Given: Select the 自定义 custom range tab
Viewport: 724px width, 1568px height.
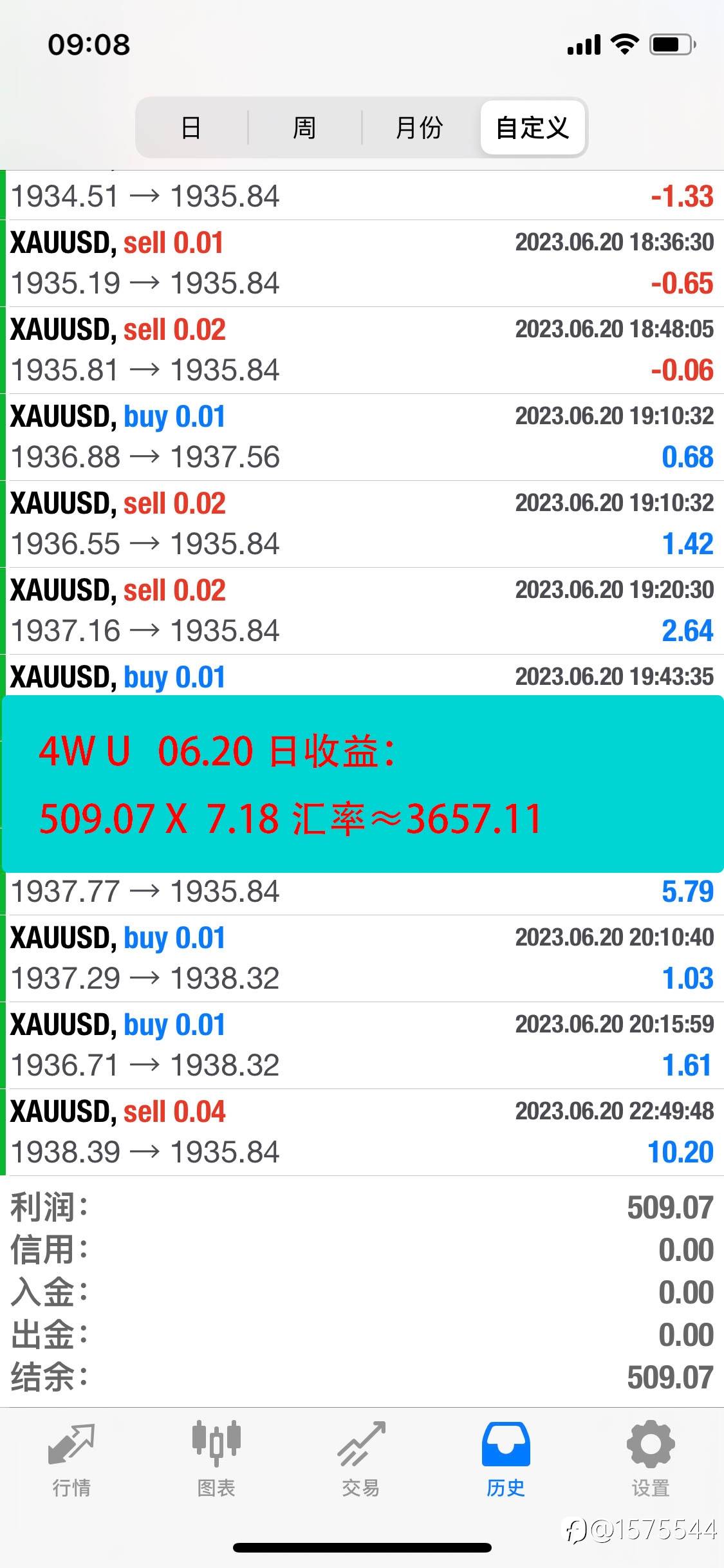Looking at the screenshot, I should click(x=532, y=127).
